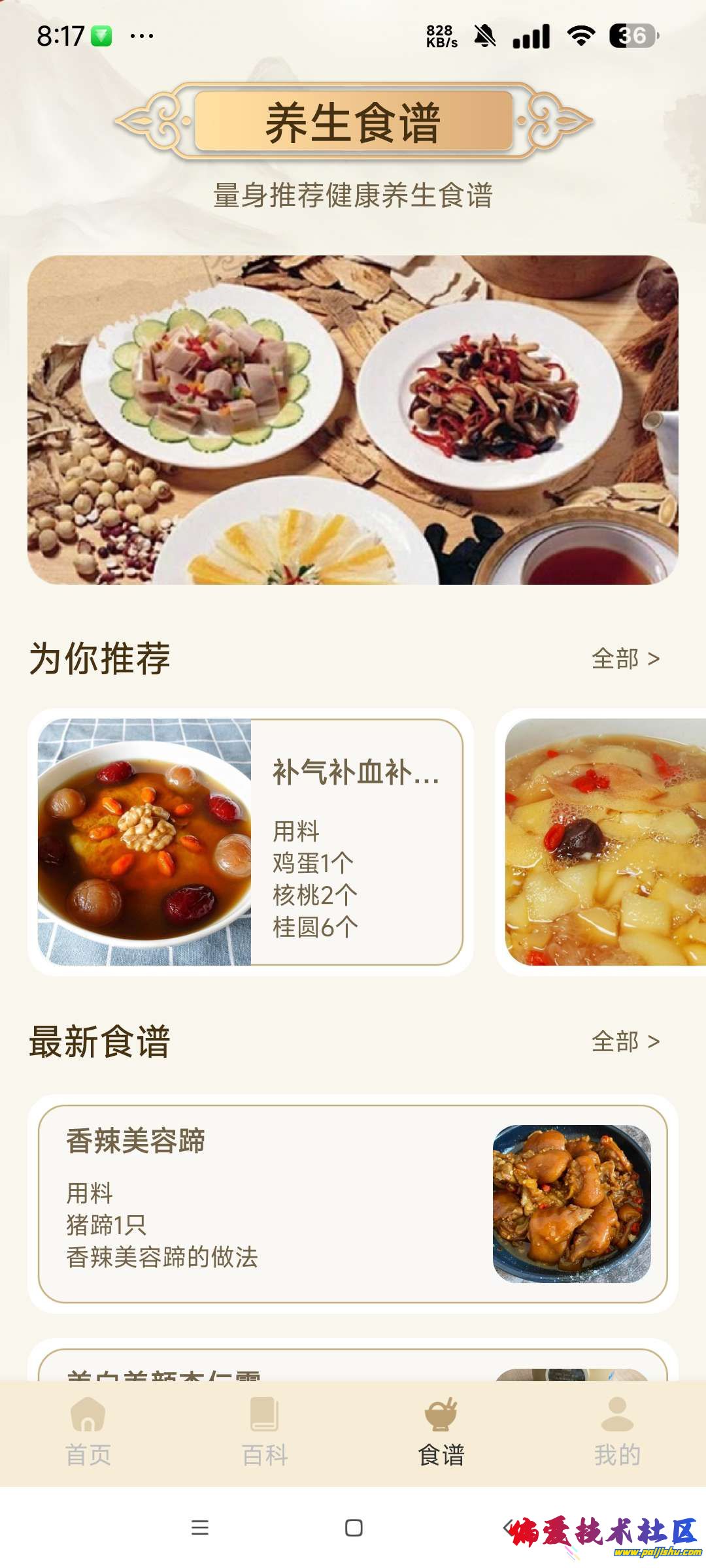706x1568 pixels.
Task: Open the 香辣美容蹄 recipe
Action: pyautogui.click(x=353, y=1203)
